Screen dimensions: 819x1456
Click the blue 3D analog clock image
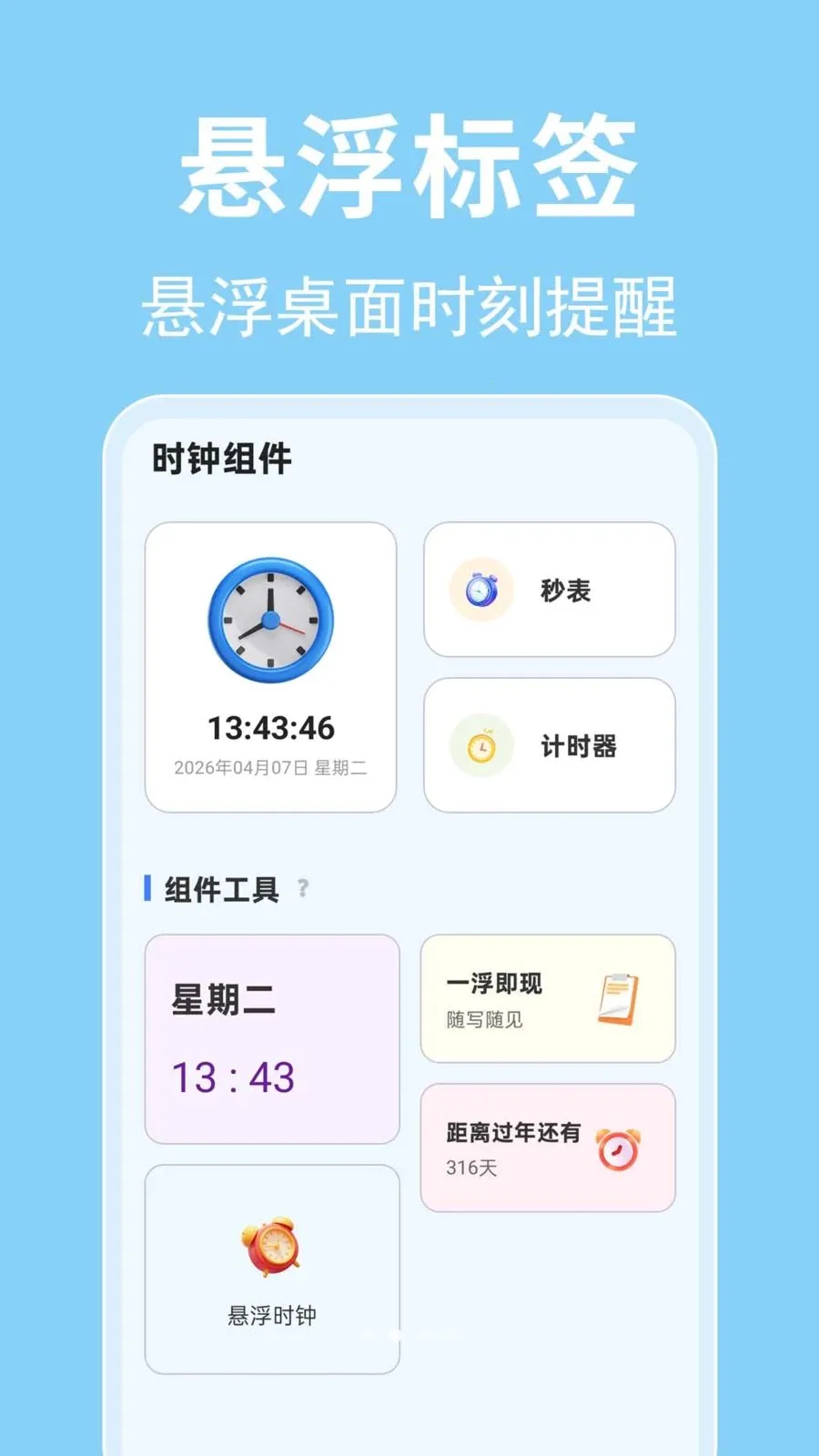point(268,619)
